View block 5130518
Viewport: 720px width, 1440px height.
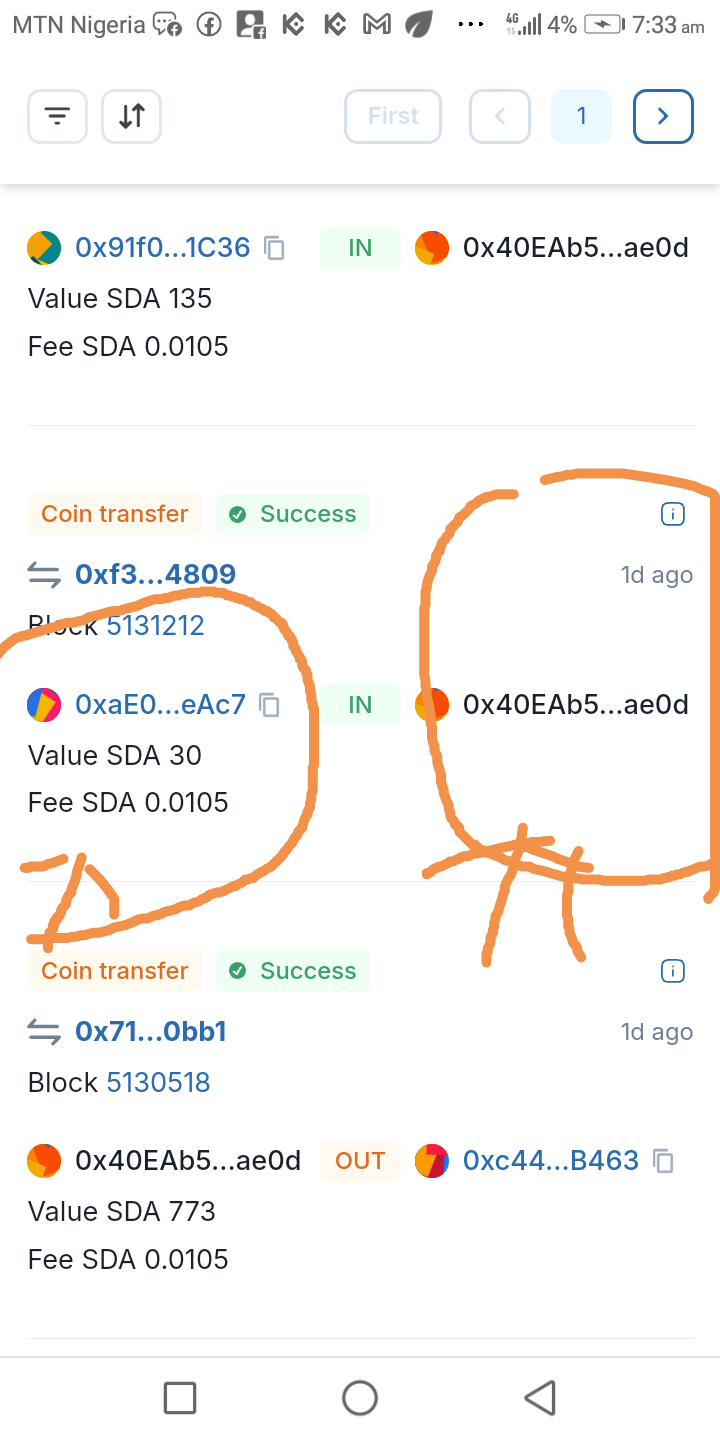[x=158, y=1083]
